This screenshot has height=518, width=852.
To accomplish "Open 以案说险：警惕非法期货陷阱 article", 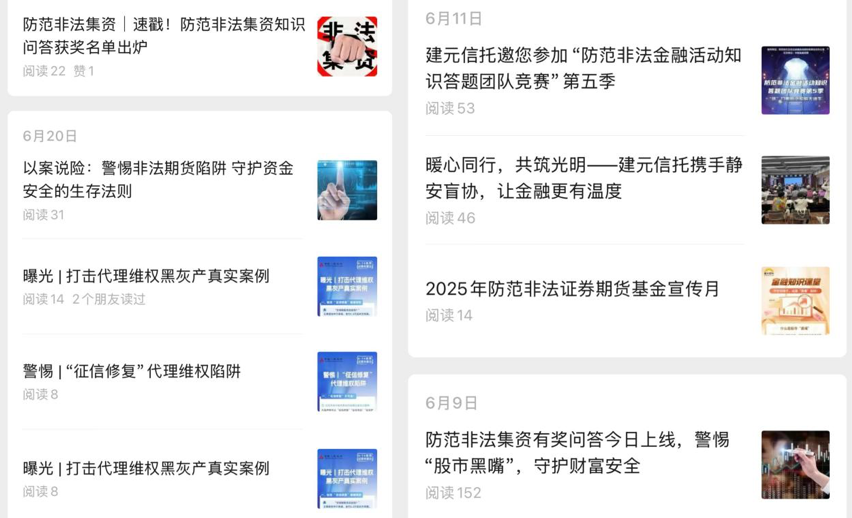I will [160, 179].
